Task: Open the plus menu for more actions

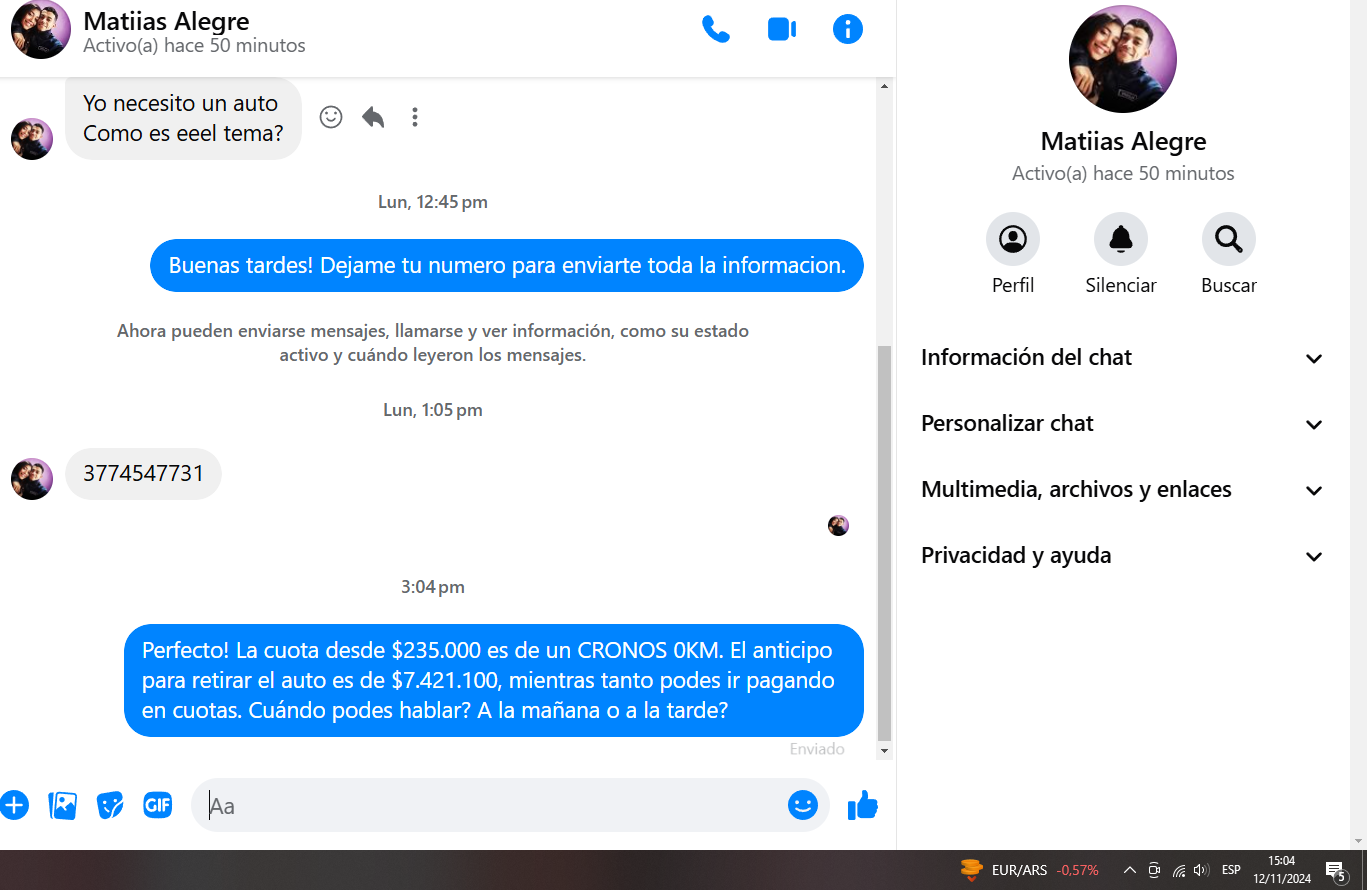Action: click(x=14, y=805)
